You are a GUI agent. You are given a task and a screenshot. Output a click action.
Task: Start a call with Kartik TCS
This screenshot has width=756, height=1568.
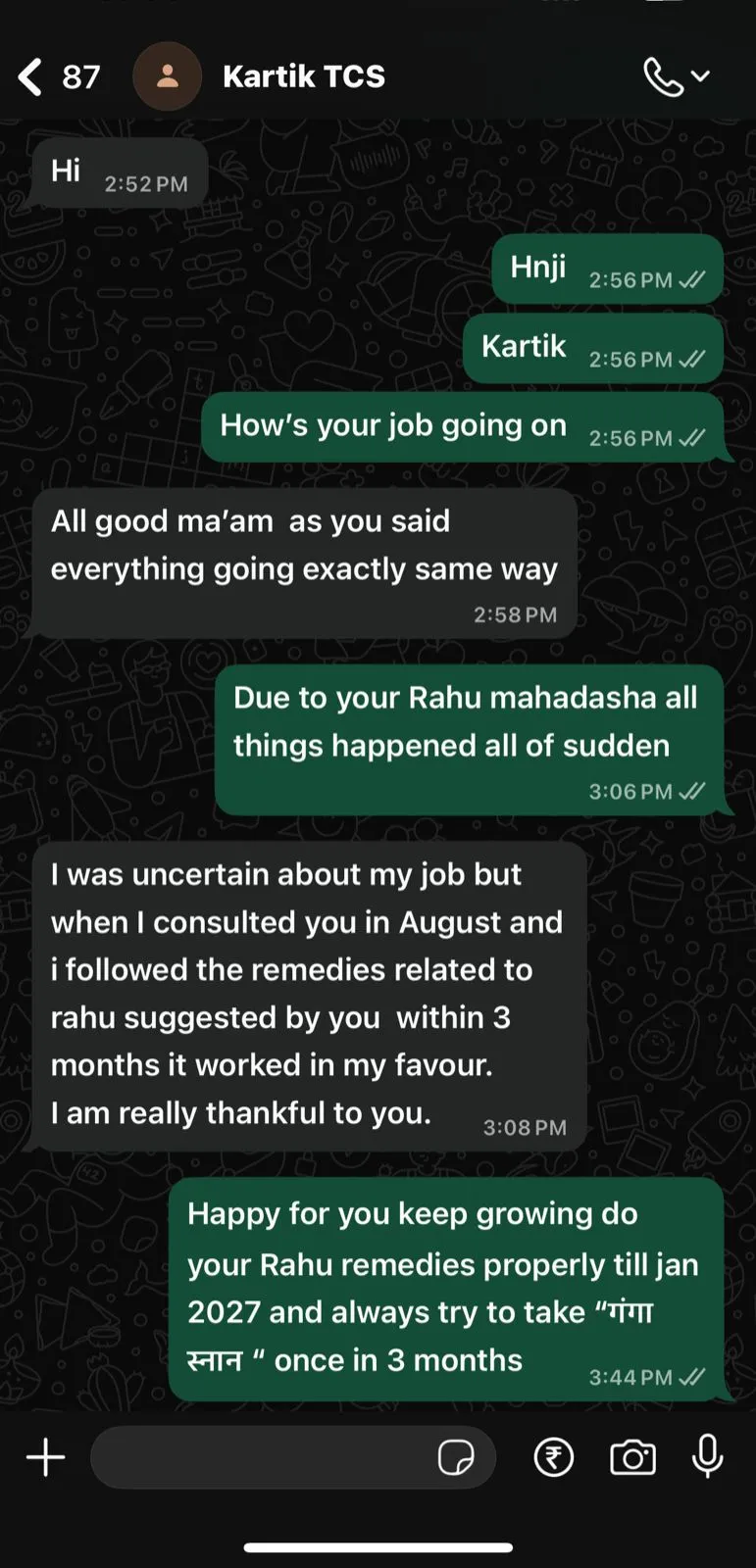664,76
